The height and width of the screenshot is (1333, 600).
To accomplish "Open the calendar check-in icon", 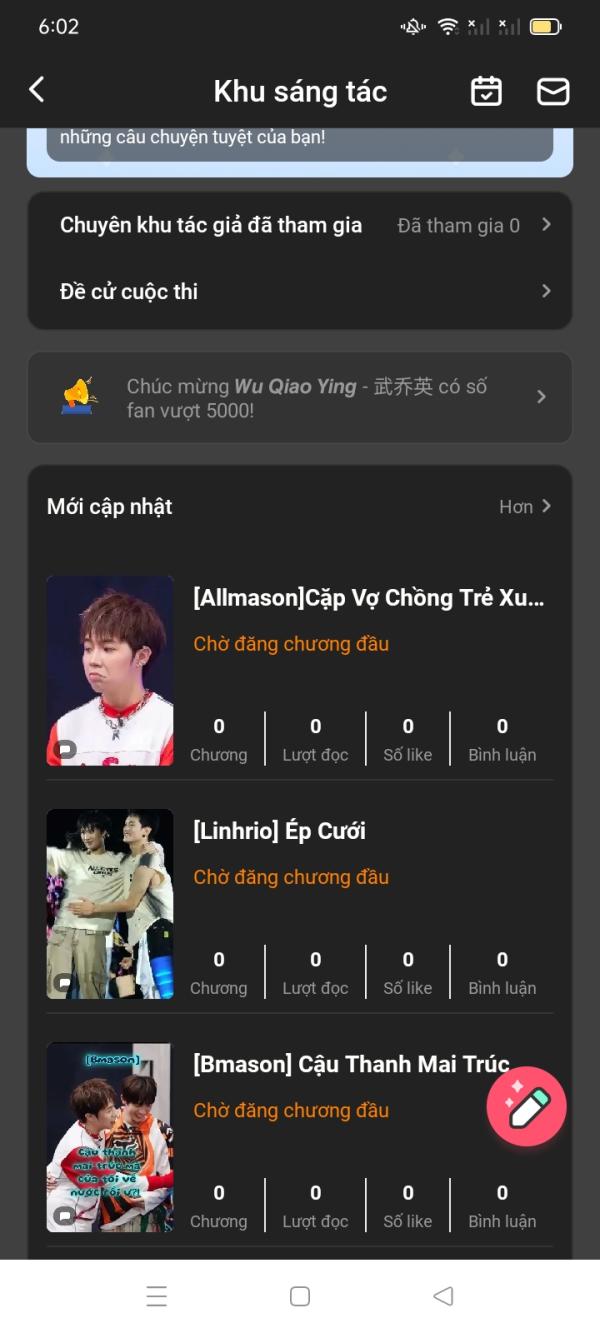I will point(486,91).
